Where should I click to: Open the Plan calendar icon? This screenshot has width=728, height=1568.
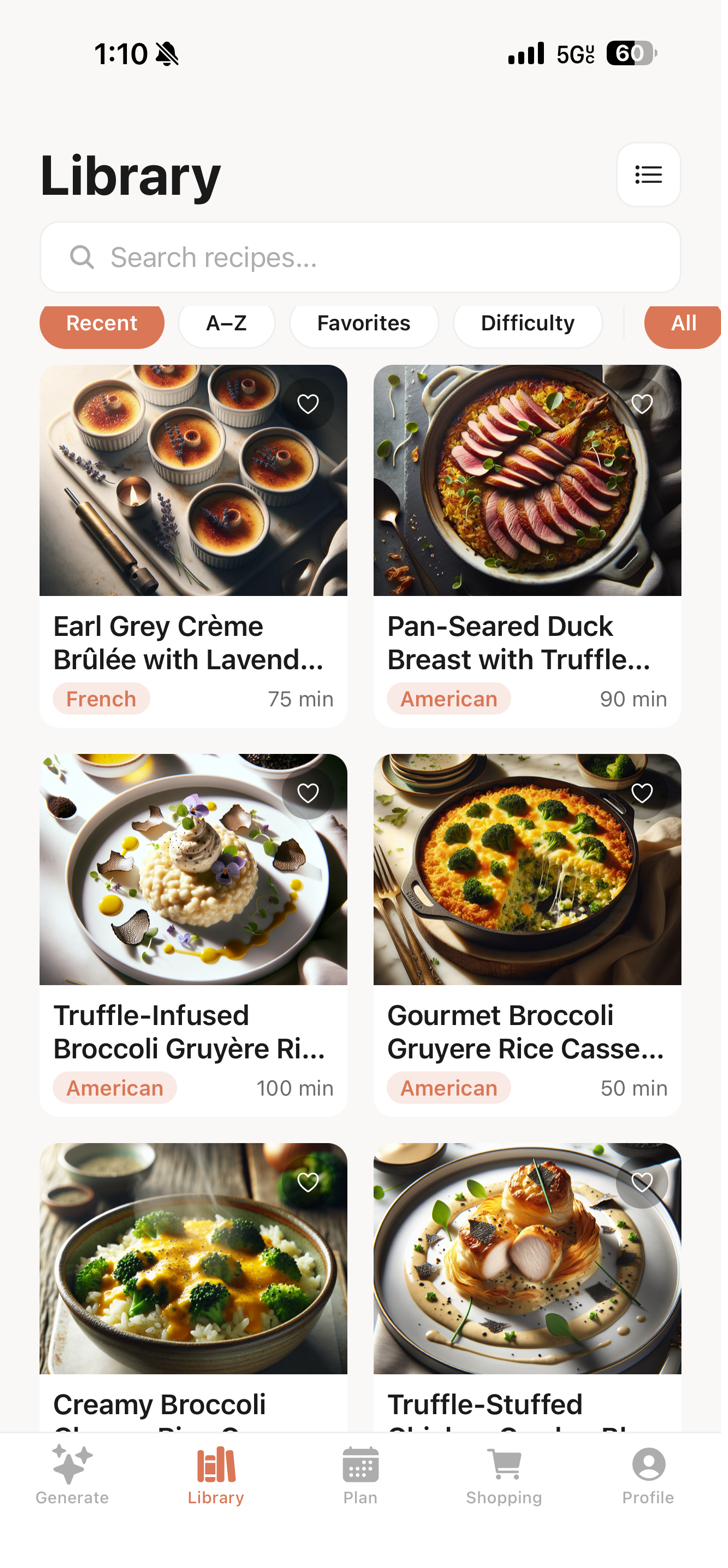point(360,1465)
